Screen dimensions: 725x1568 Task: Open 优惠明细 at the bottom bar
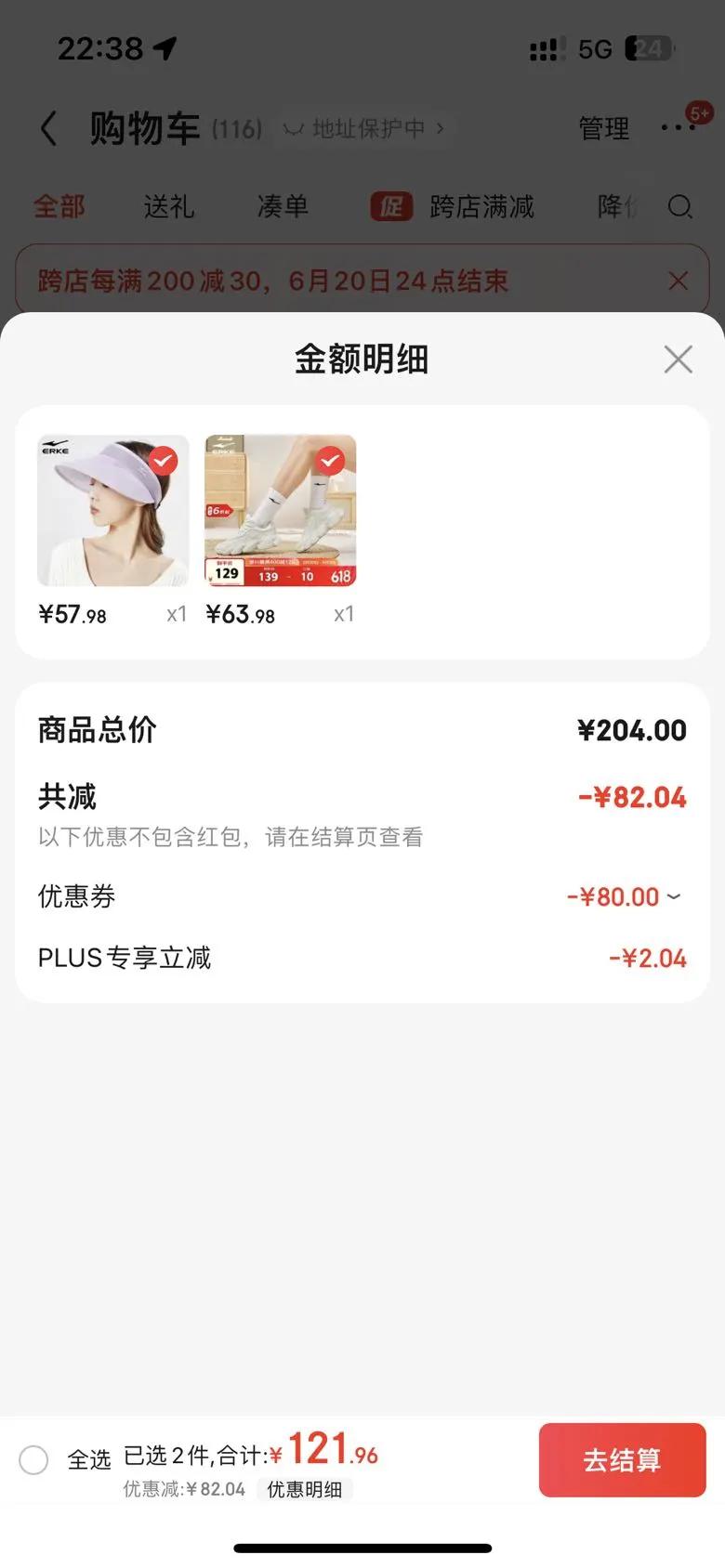pyautogui.click(x=304, y=1489)
